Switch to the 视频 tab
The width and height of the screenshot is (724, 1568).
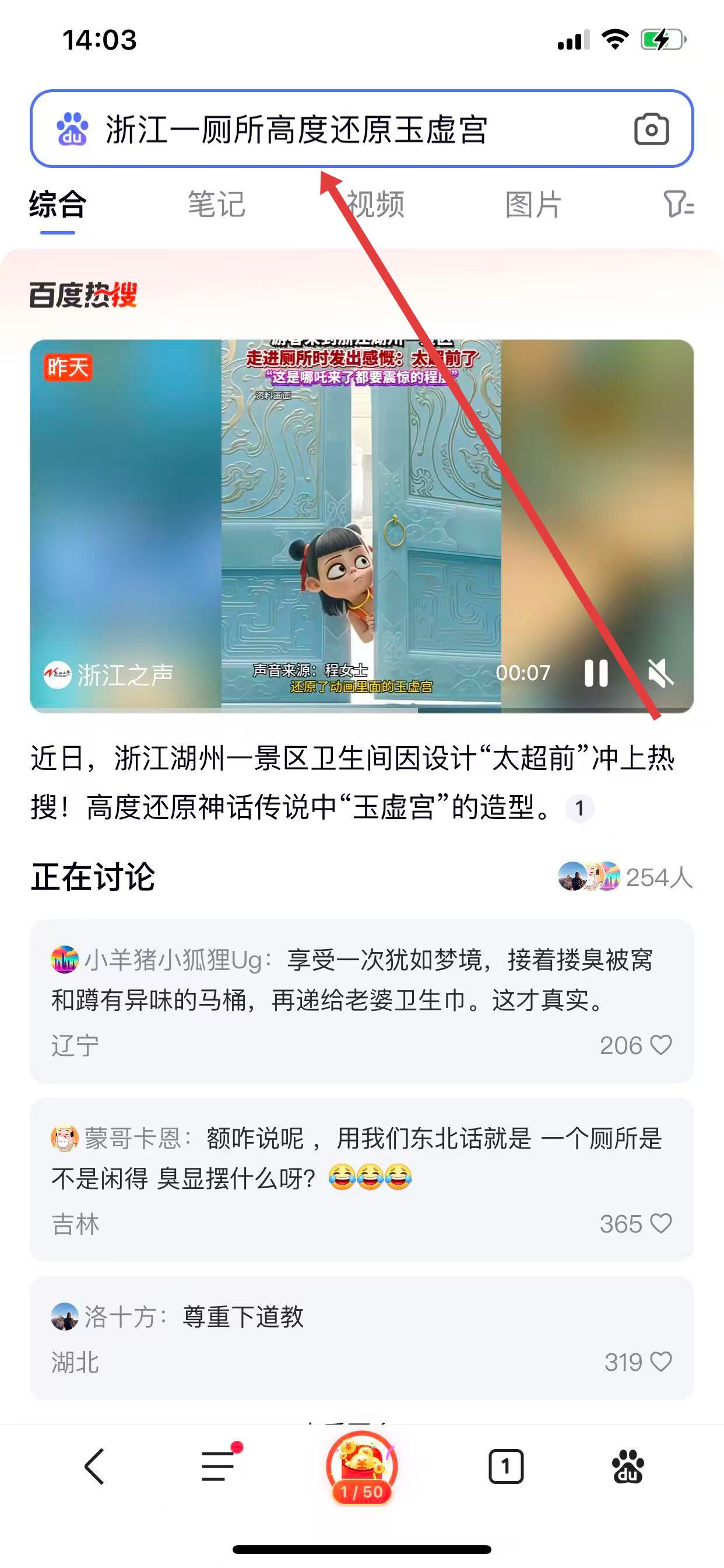coord(375,205)
